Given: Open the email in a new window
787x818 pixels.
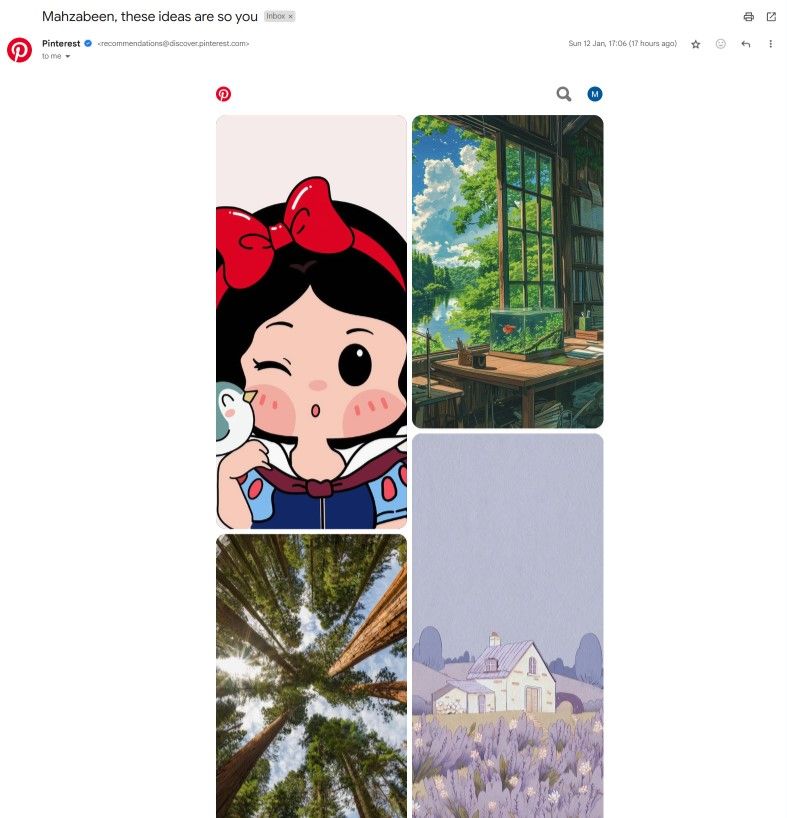Looking at the screenshot, I should [770, 16].
